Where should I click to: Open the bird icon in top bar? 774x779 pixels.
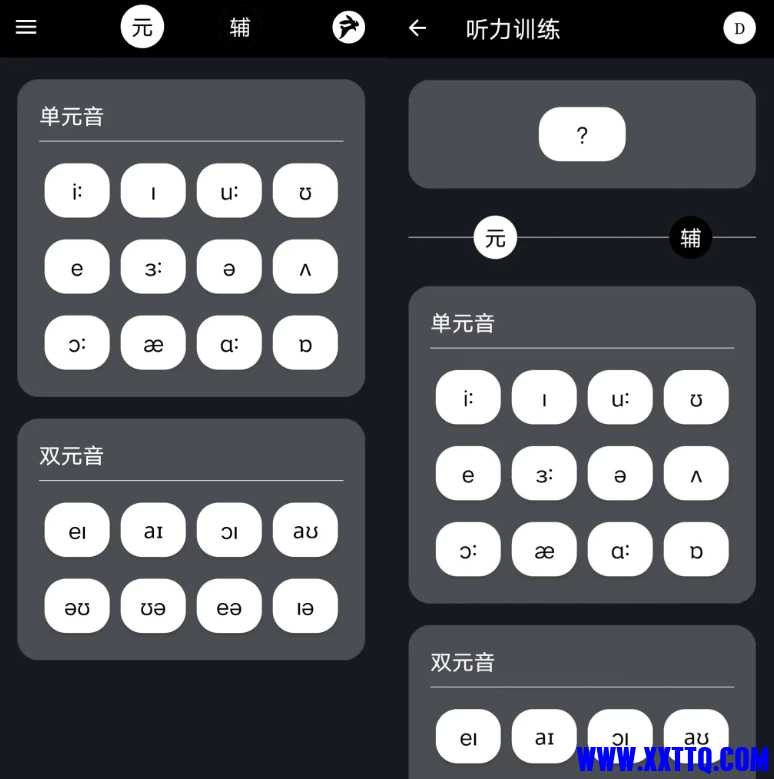coord(348,27)
